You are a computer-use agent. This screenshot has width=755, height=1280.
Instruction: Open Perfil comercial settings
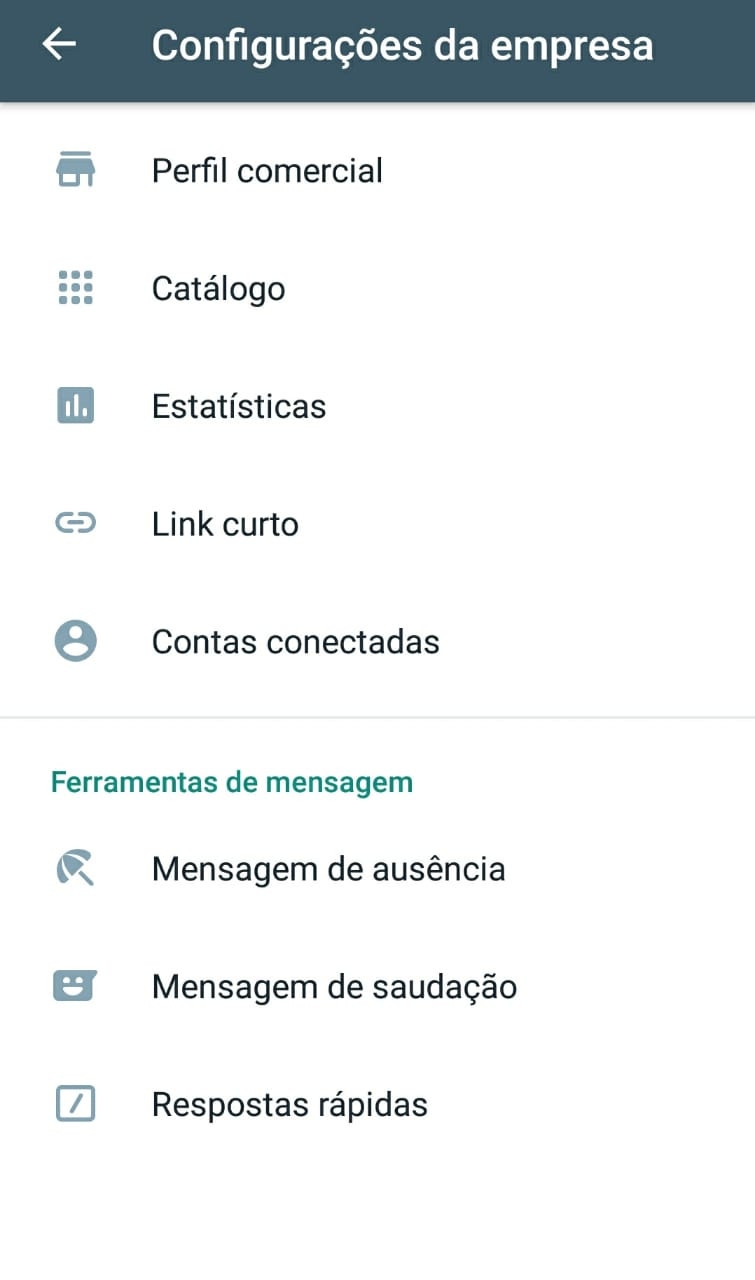click(377, 171)
